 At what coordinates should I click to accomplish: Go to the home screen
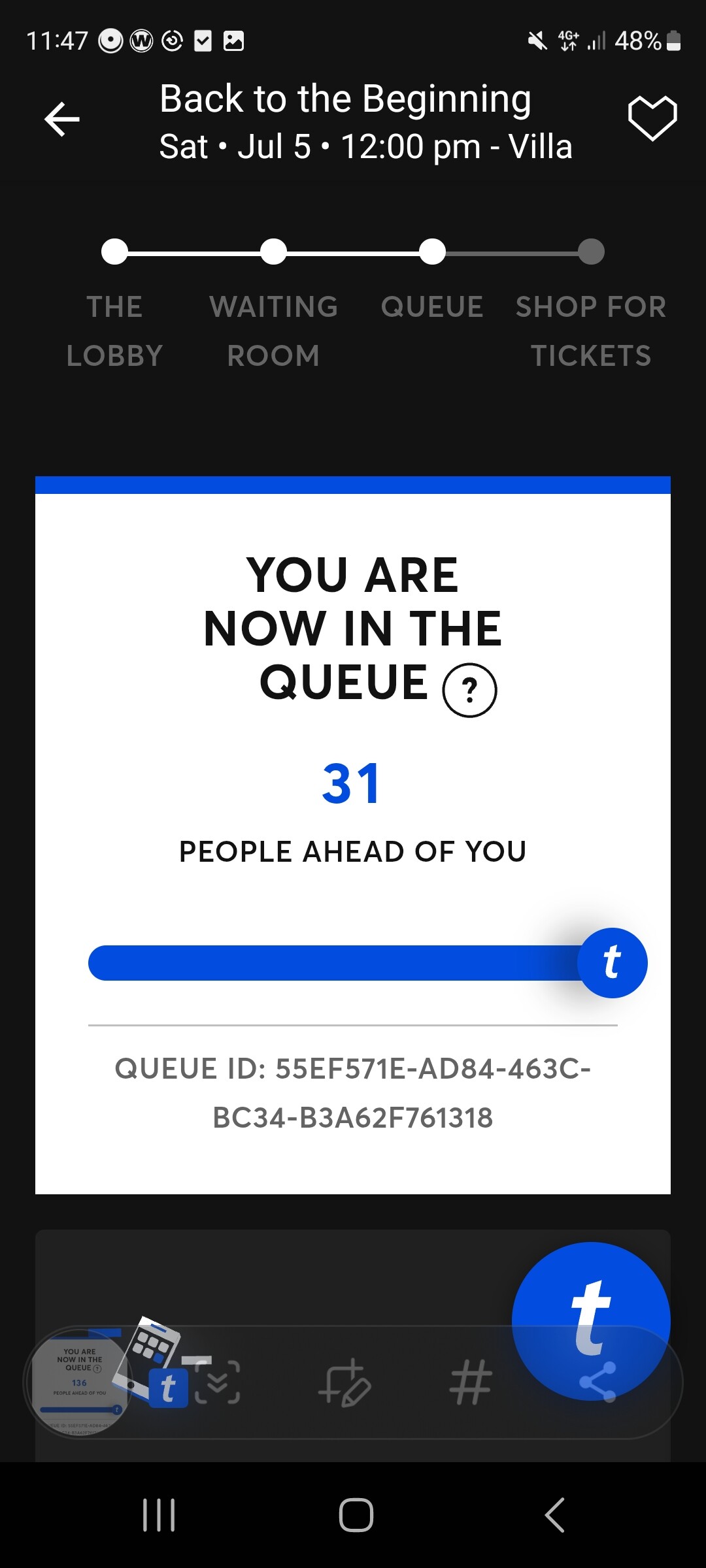(356, 1514)
